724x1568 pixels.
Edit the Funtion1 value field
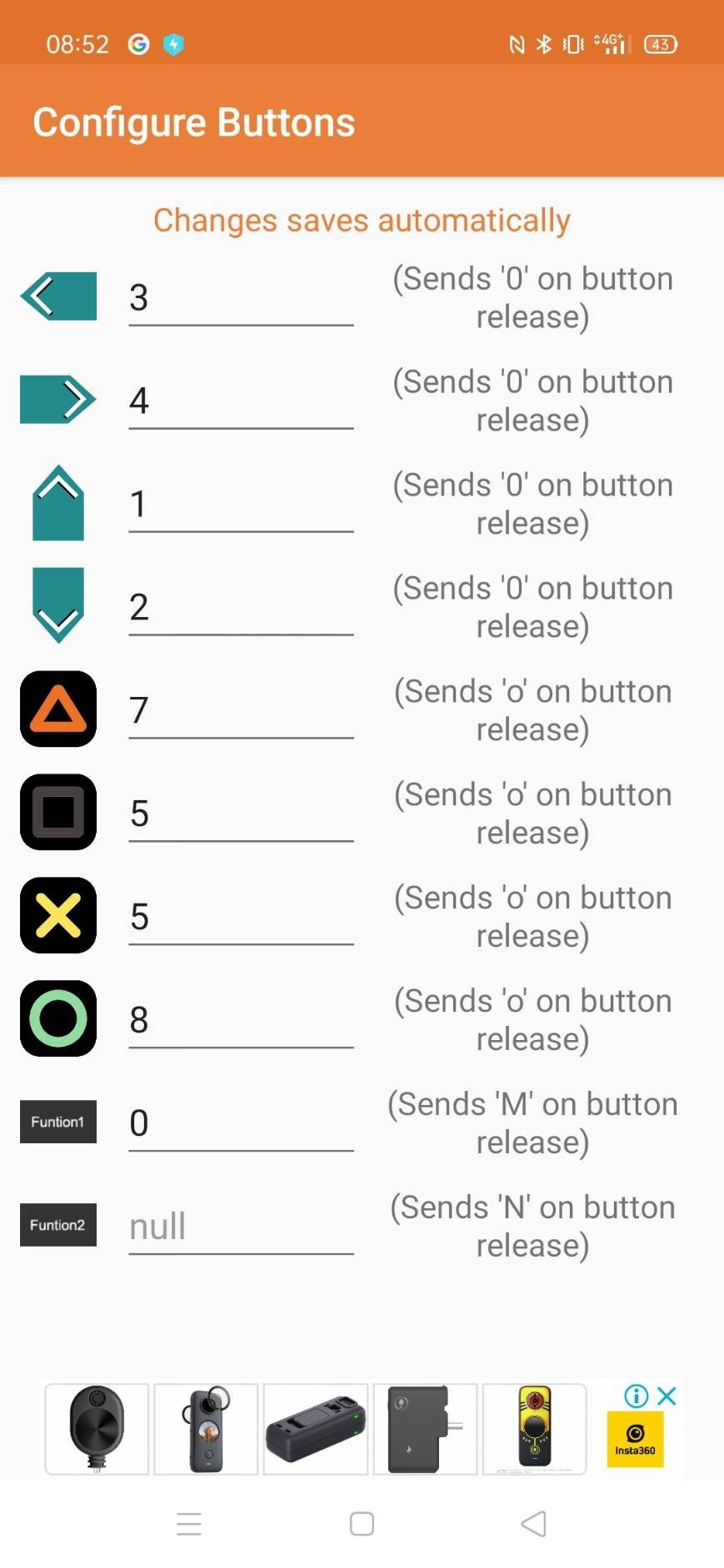tap(241, 1123)
